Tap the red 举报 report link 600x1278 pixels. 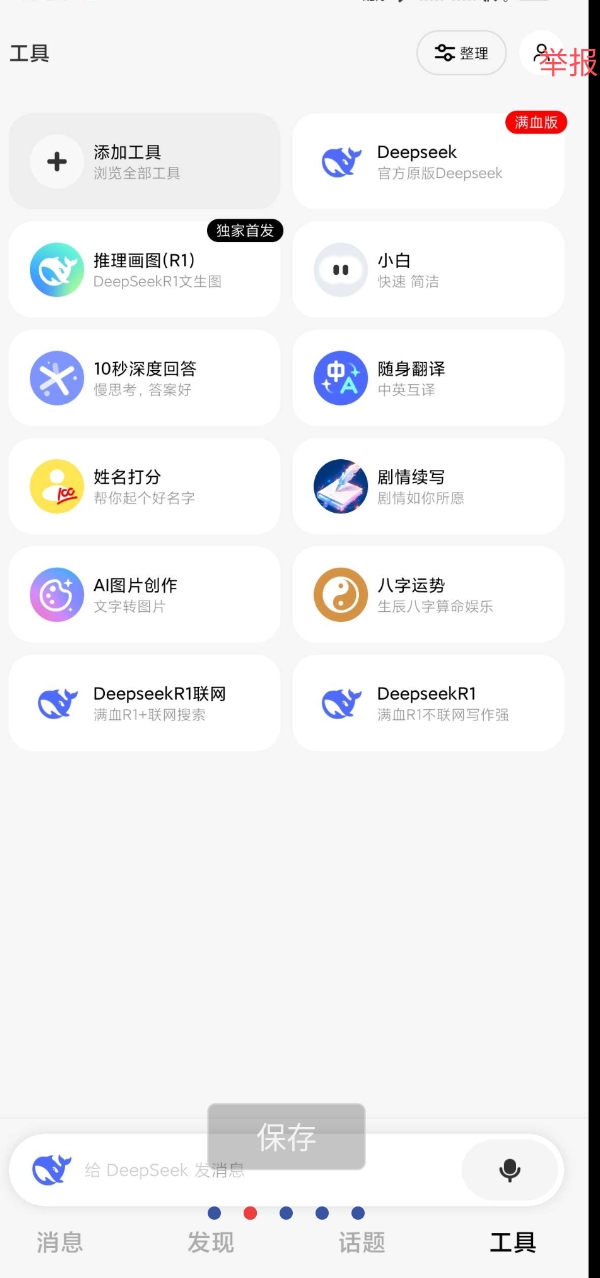569,63
